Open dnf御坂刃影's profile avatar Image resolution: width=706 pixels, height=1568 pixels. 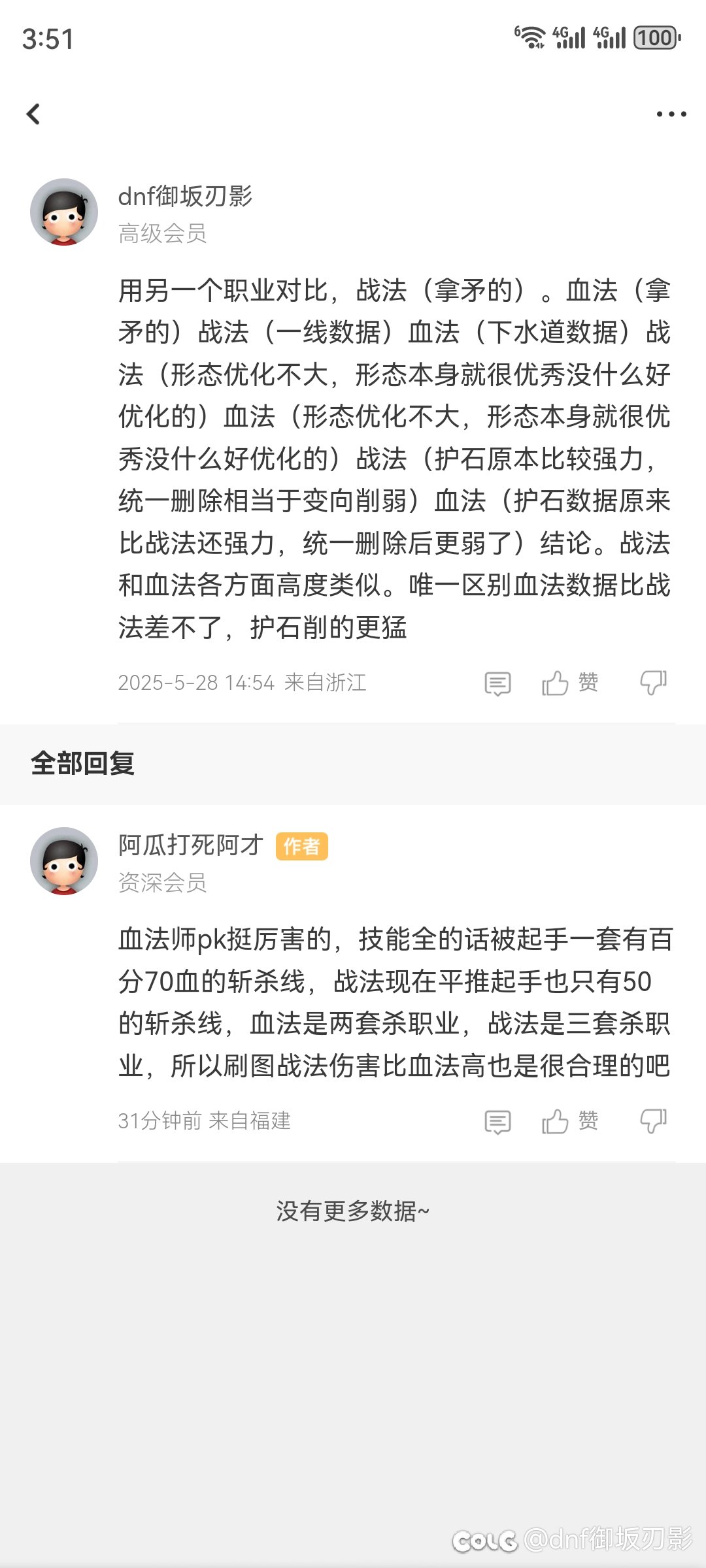click(64, 212)
